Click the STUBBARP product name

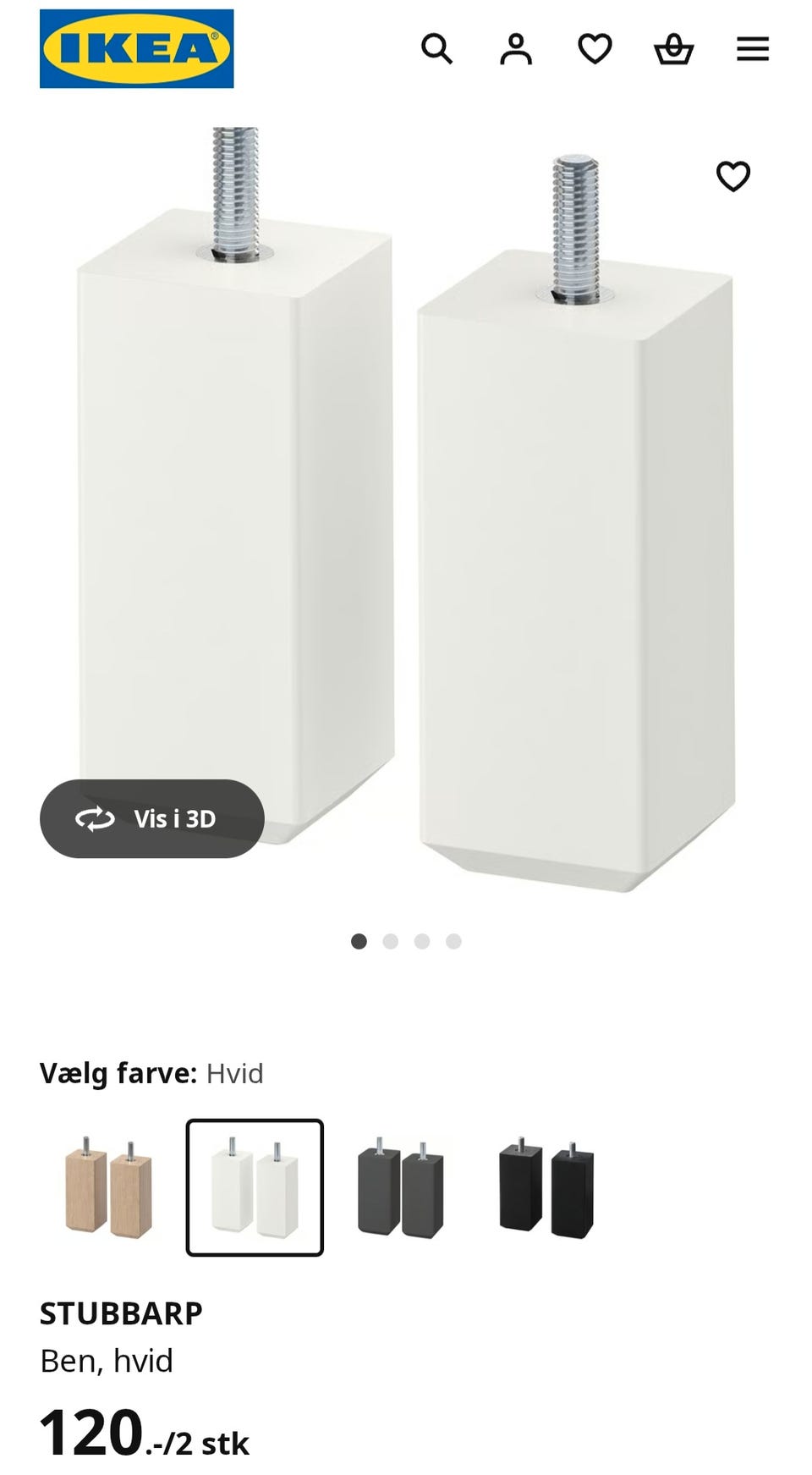[122, 1314]
